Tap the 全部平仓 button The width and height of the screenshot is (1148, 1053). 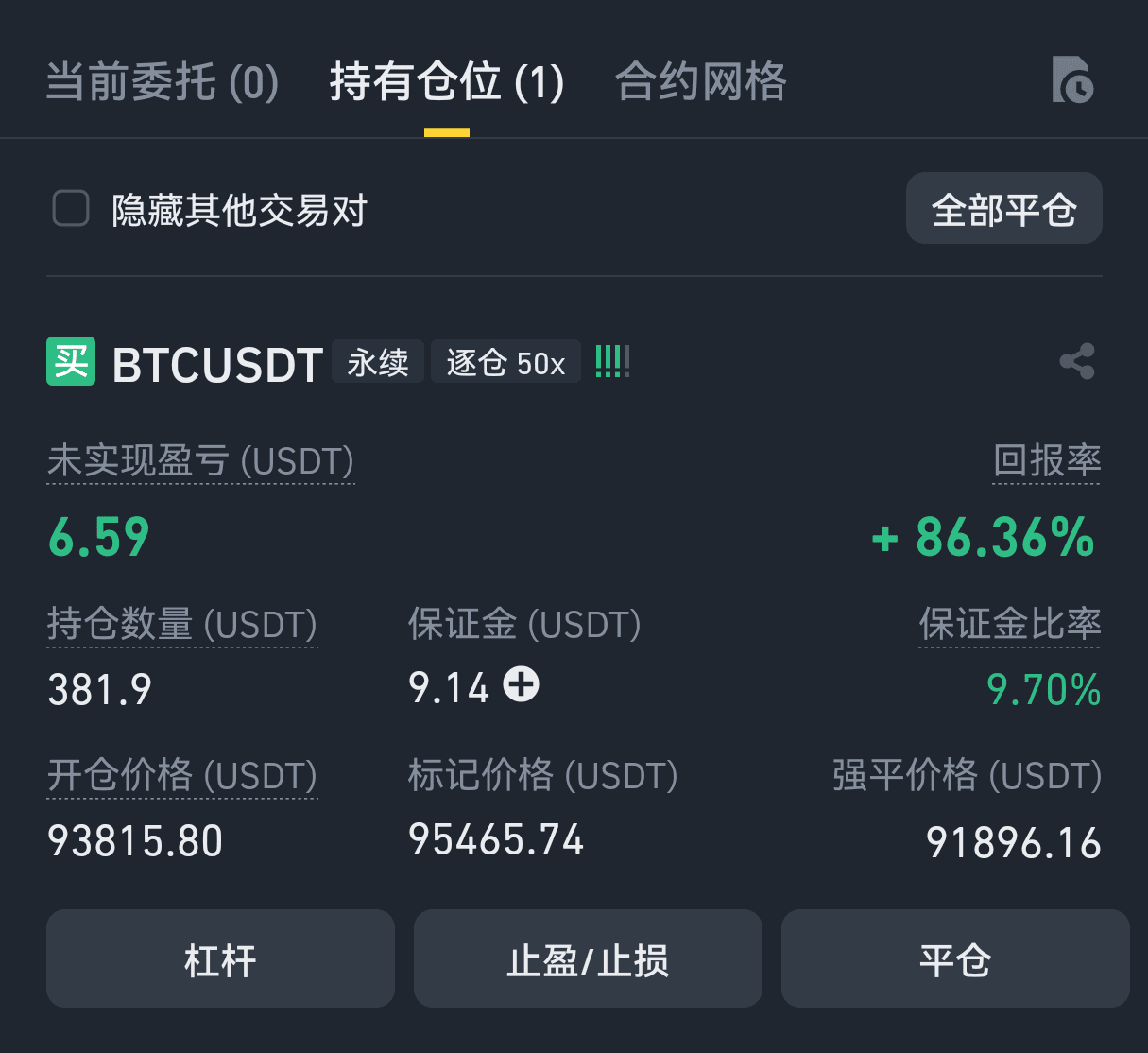[x=1003, y=209]
